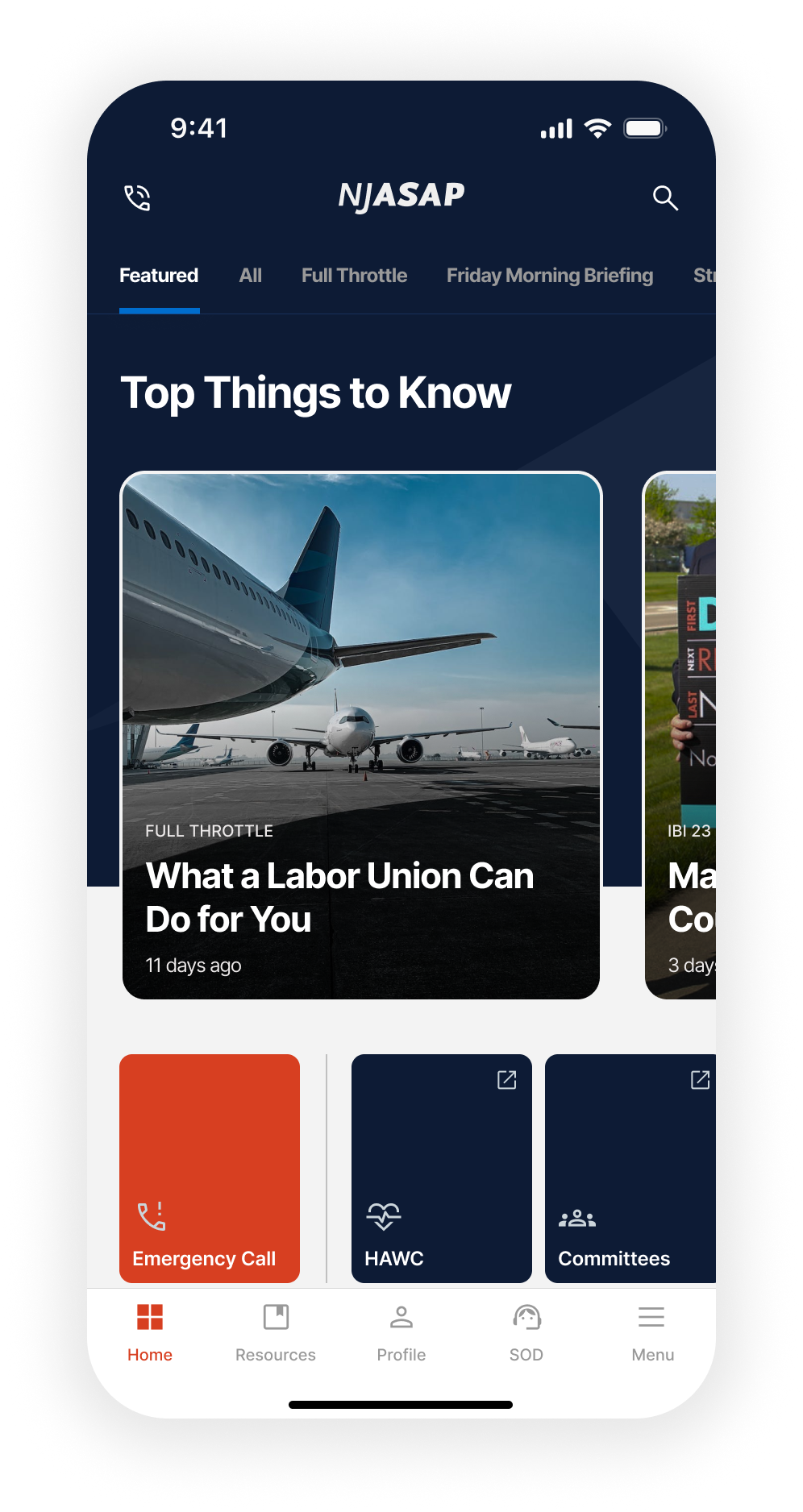Open article What a Labor Union Can Do
The width and height of the screenshot is (803, 1512).
(x=360, y=734)
